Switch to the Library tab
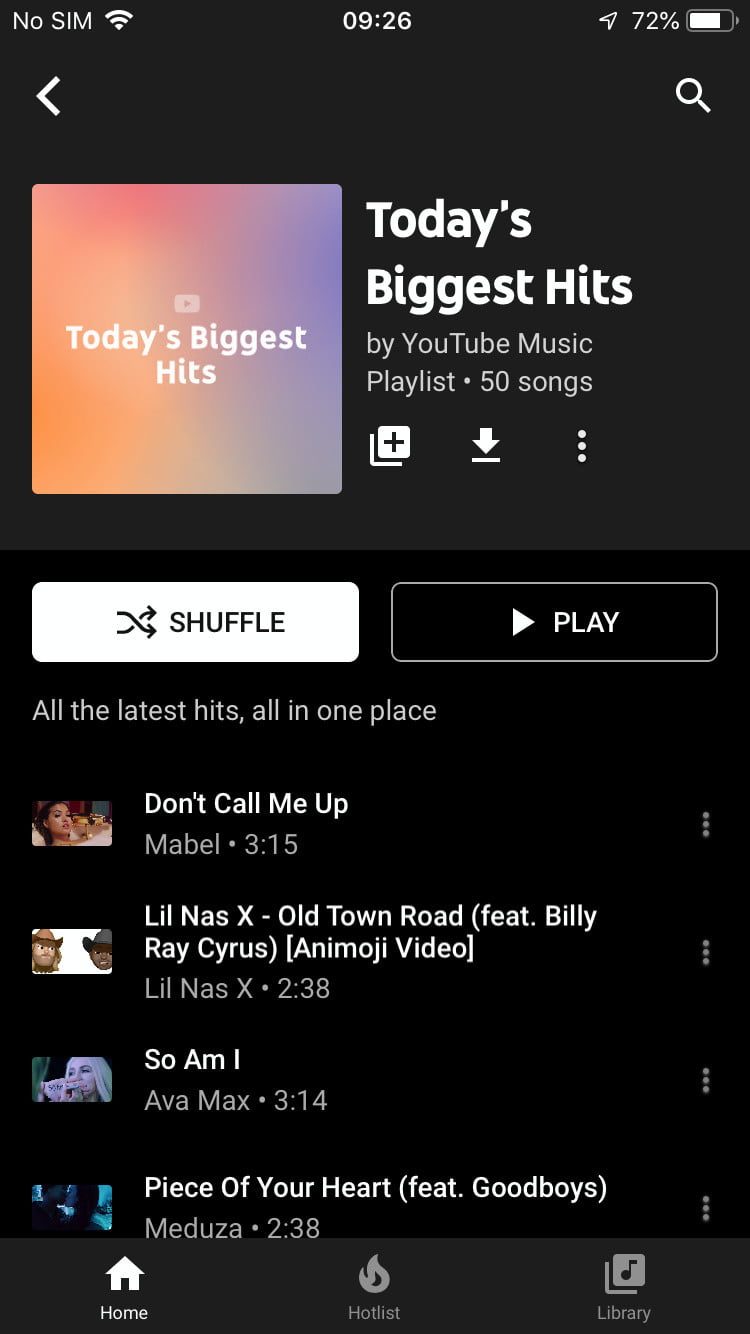This screenshot has height=1334, width=750. point(624,1288)
